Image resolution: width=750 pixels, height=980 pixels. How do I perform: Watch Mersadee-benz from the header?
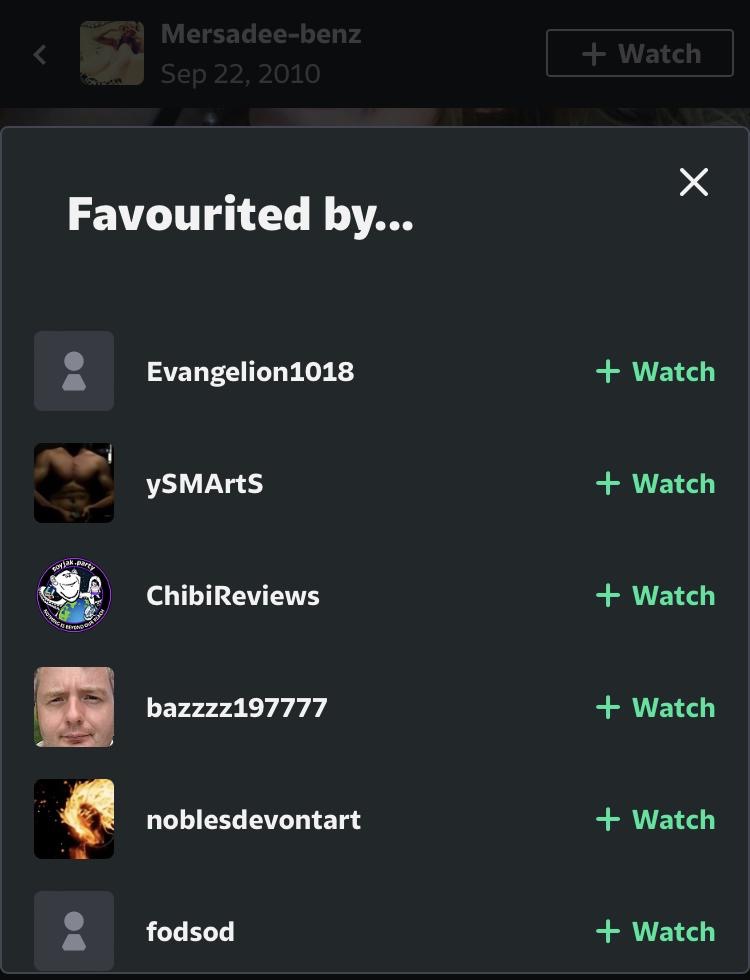click(640, 54)
